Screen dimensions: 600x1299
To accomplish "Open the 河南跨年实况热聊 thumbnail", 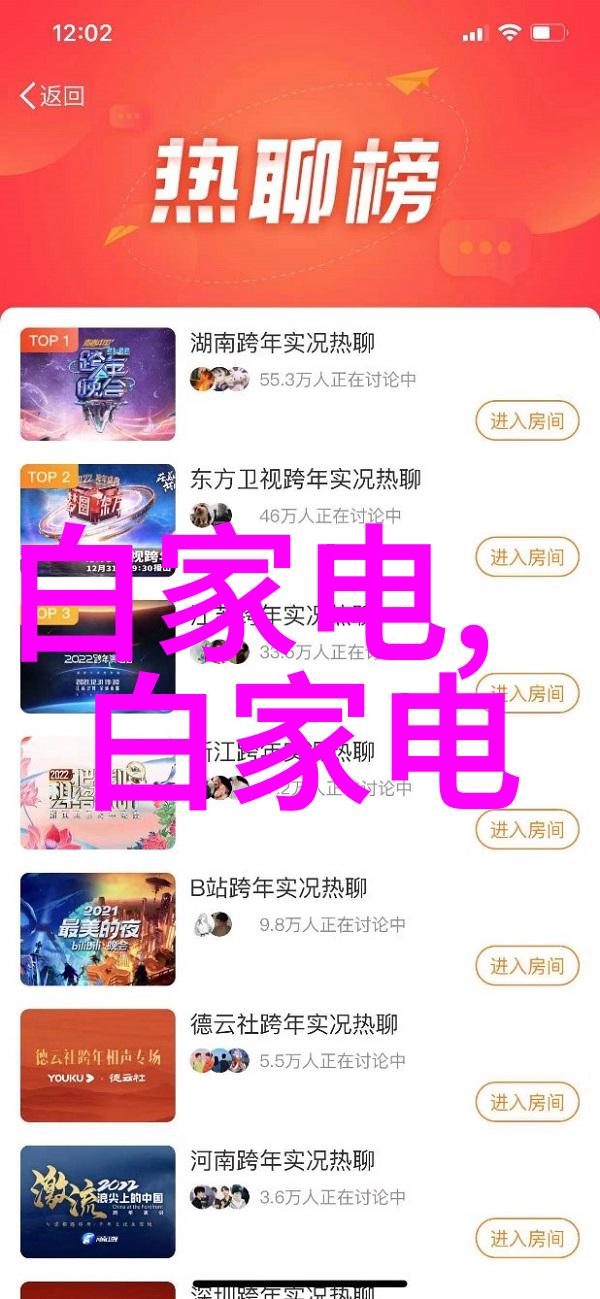I will (97, 1201).
